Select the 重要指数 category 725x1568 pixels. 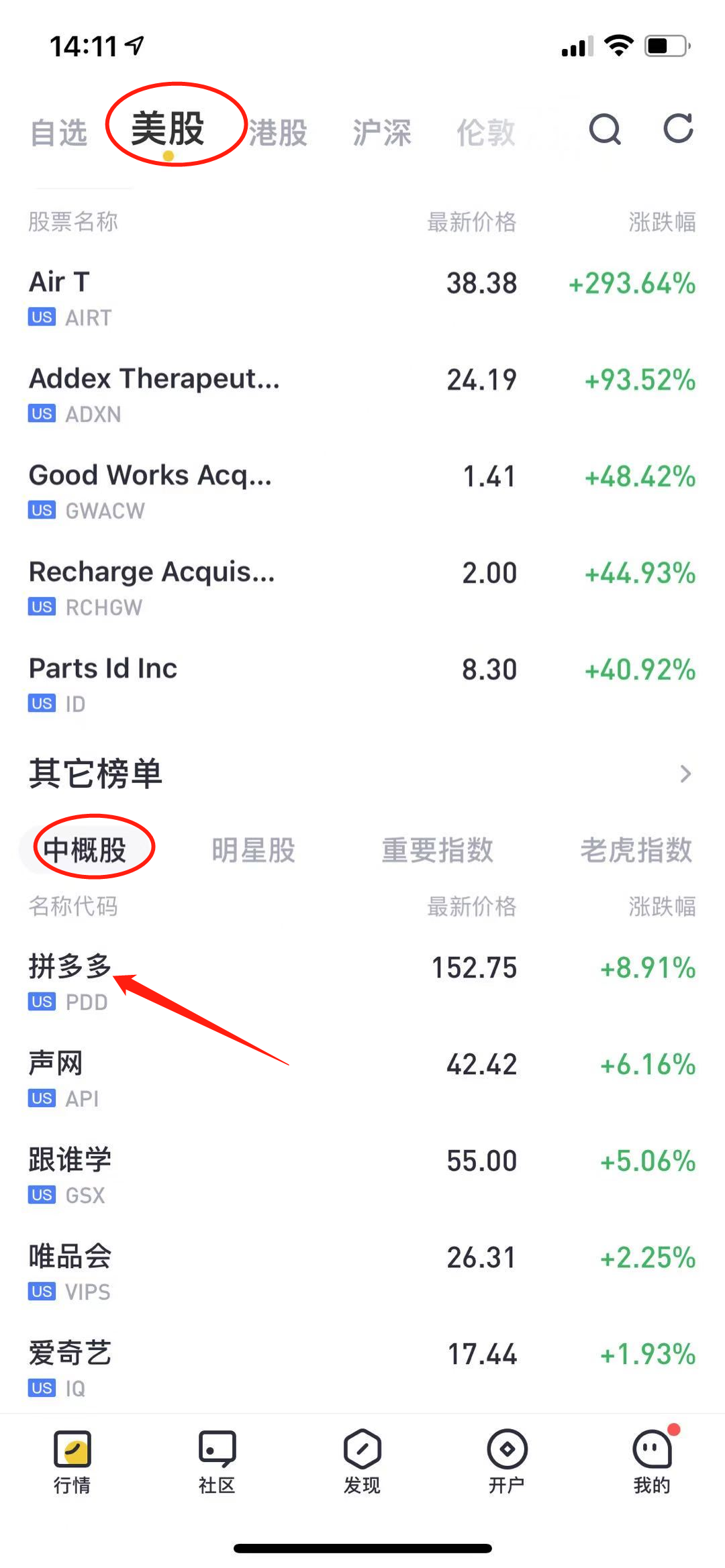point(437,849)
